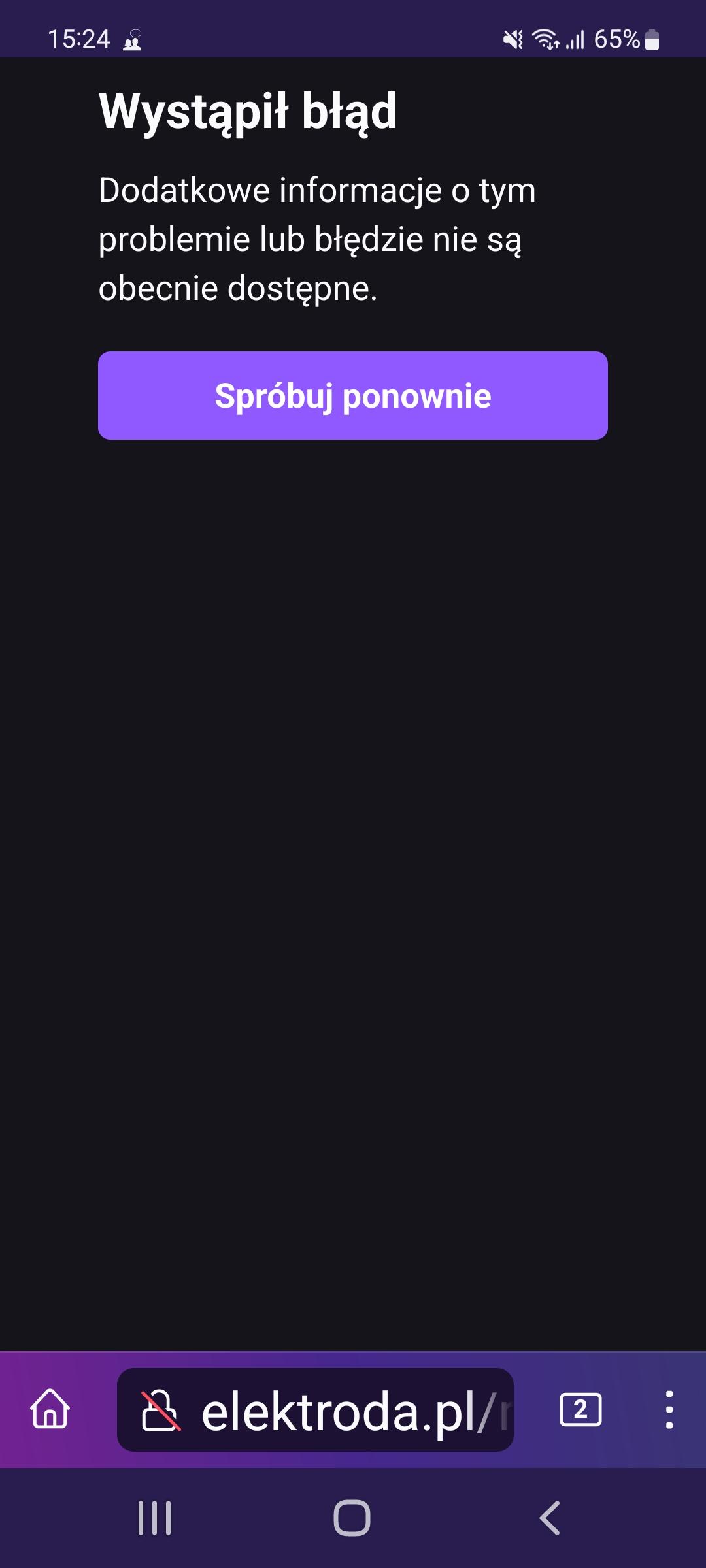Go to the browser home page
Image resolution: width=706 pixels, height=1568 pixels.
(50, 1409)
